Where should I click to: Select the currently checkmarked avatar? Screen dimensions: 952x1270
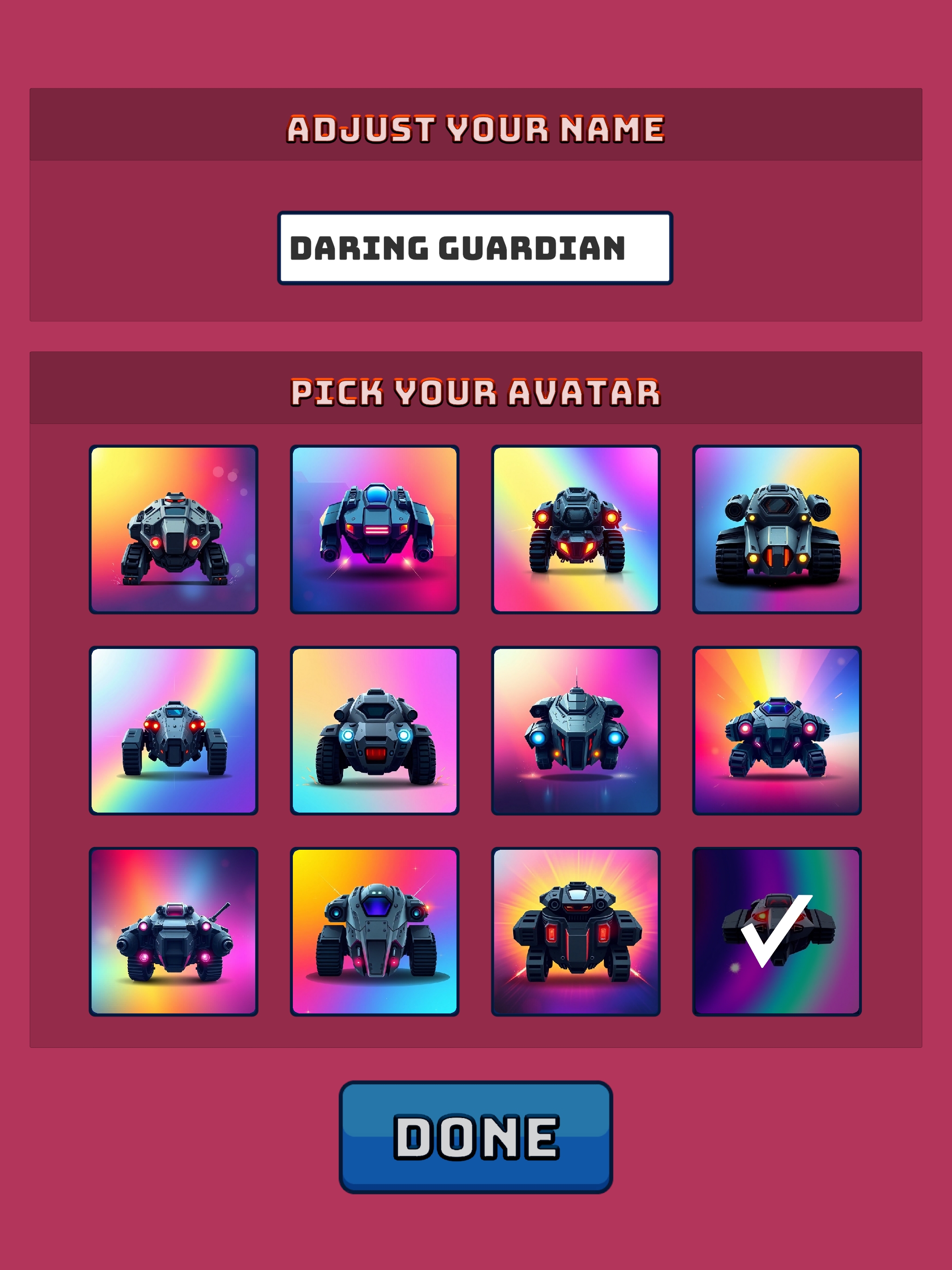tap(776, 931)
